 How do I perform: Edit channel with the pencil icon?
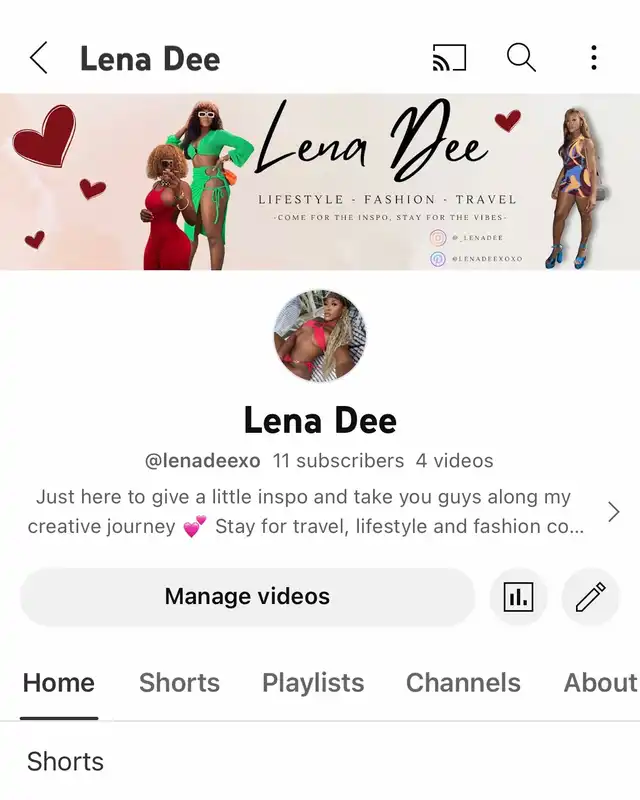click(x=591, y=597)
